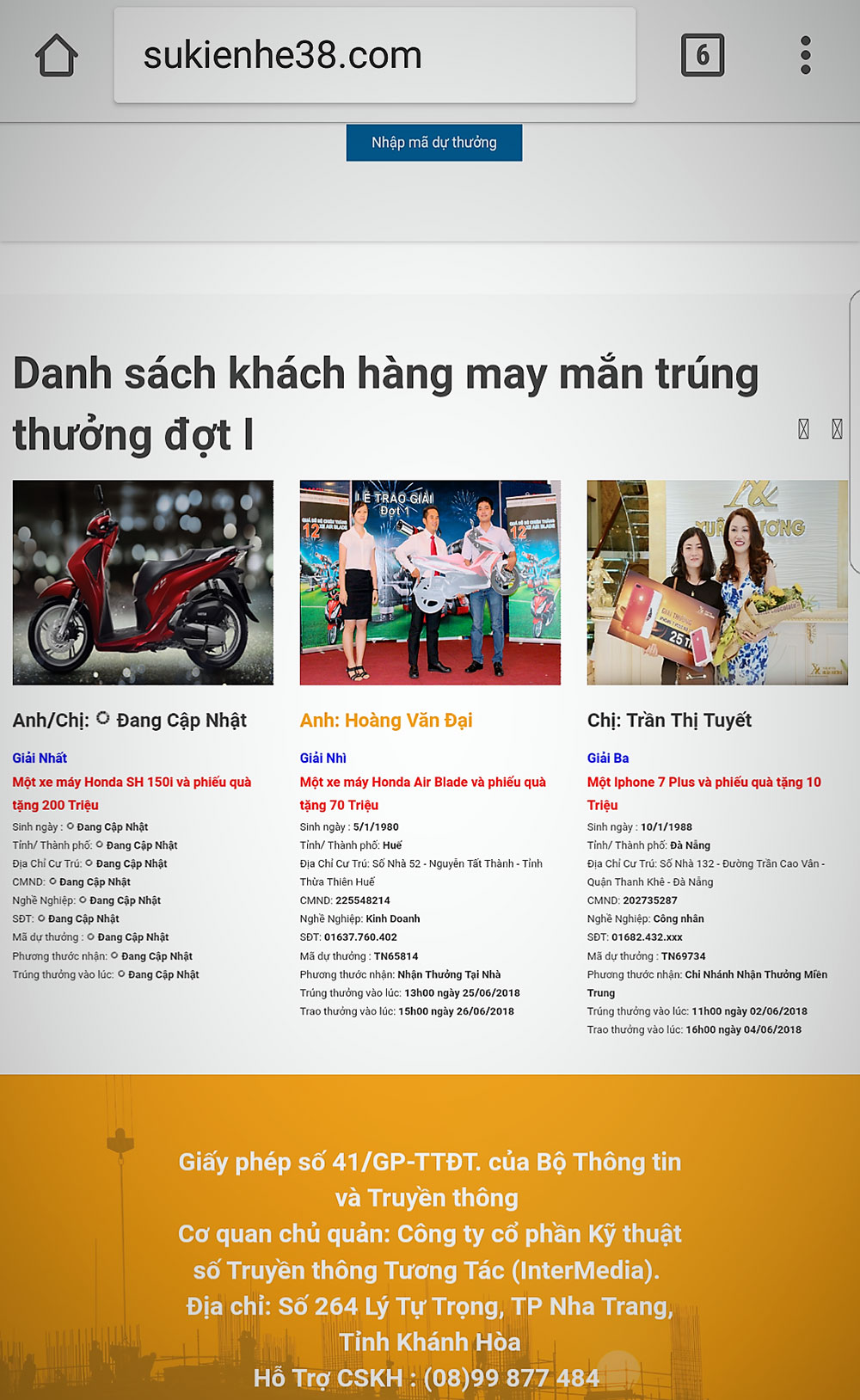
Task: Open the Anh: Hoàng Văn Đại link
Action: (x=386, y=721)
